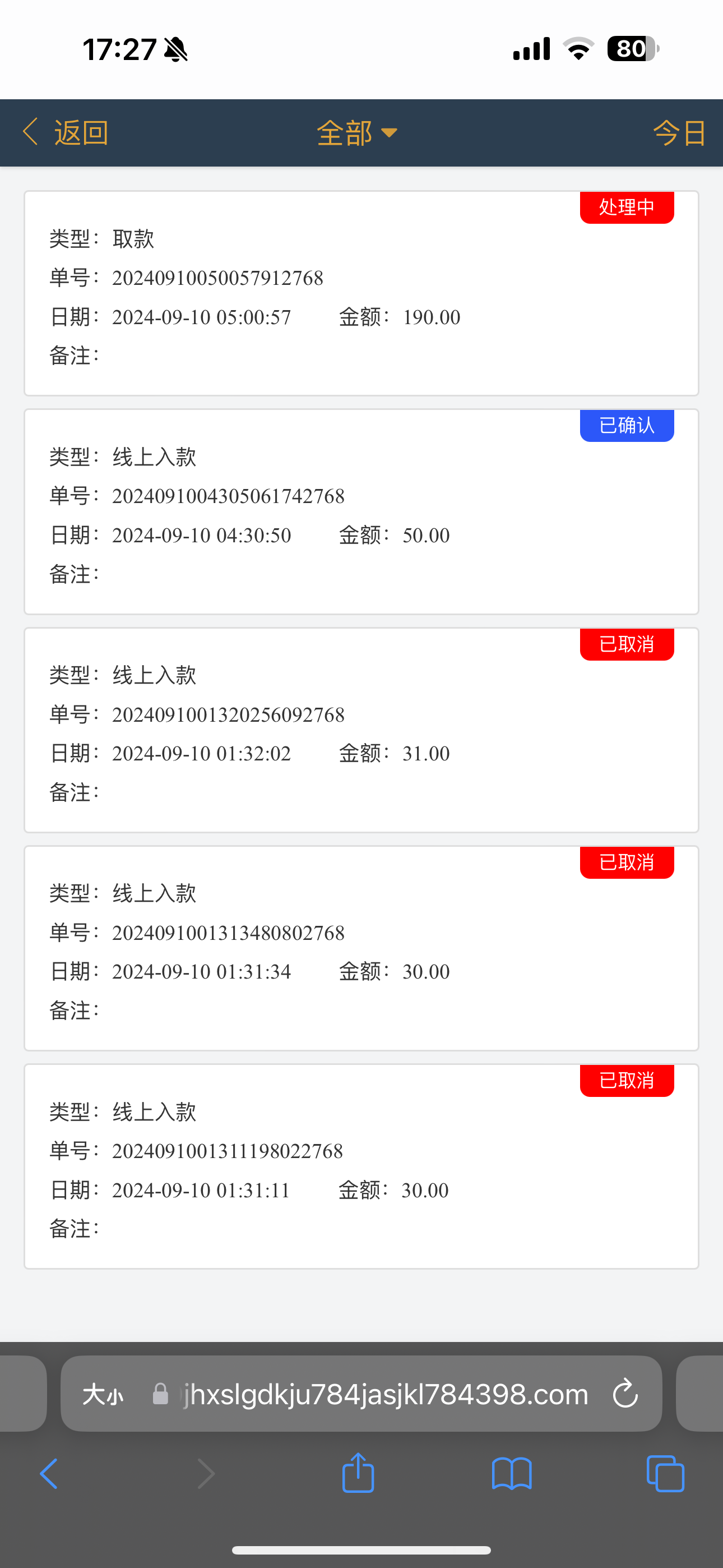
Task: Open the 已确认 deposit record of 50.00
Action: click(x=361, y=512)
